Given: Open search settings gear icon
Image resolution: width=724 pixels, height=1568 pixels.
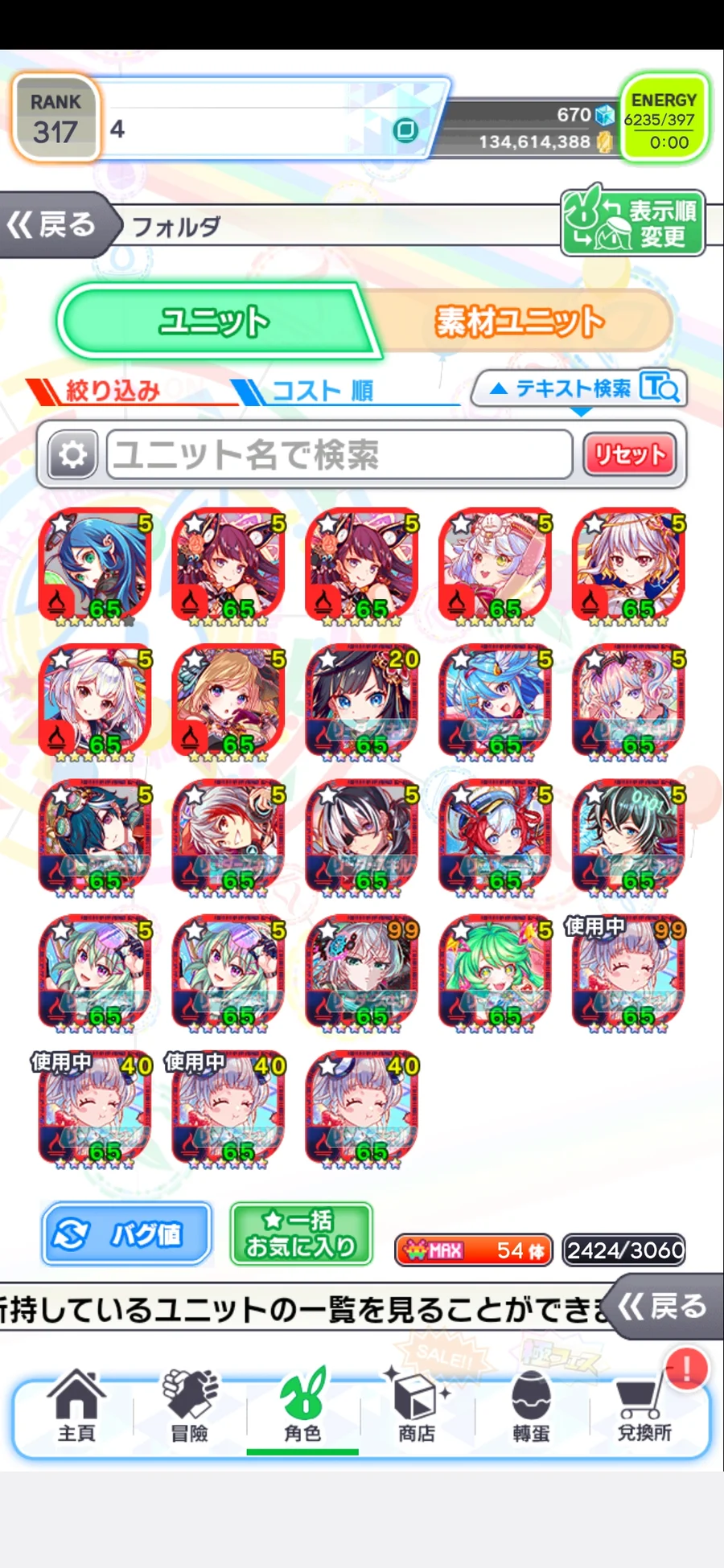Looking at the screenshot, I should tap(72, 455).
